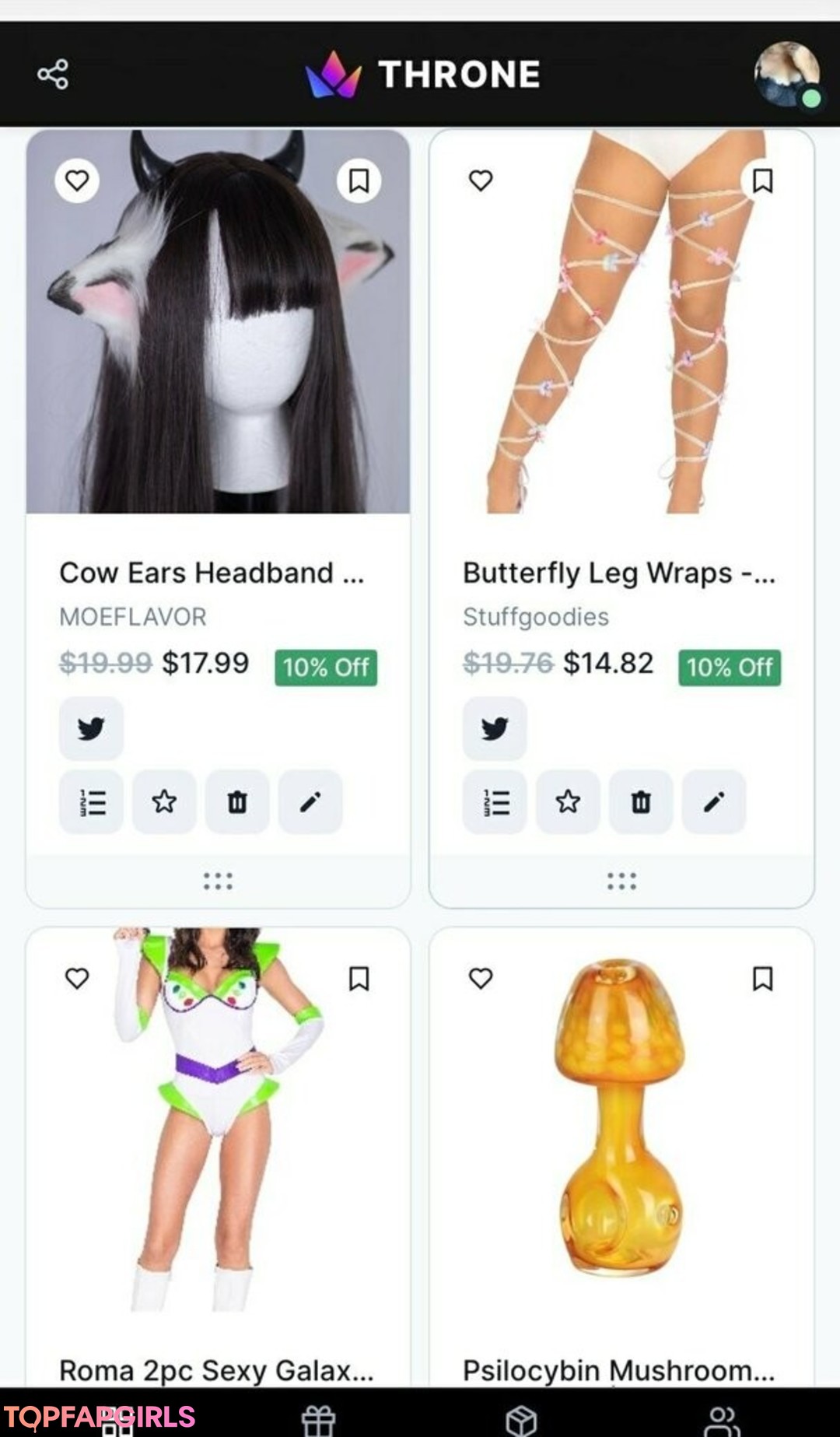This screenshot has height=1437, width=840.
Task: Share Butterfly Leg Wraps on Twitter
Action: click(x=495, y=728)
